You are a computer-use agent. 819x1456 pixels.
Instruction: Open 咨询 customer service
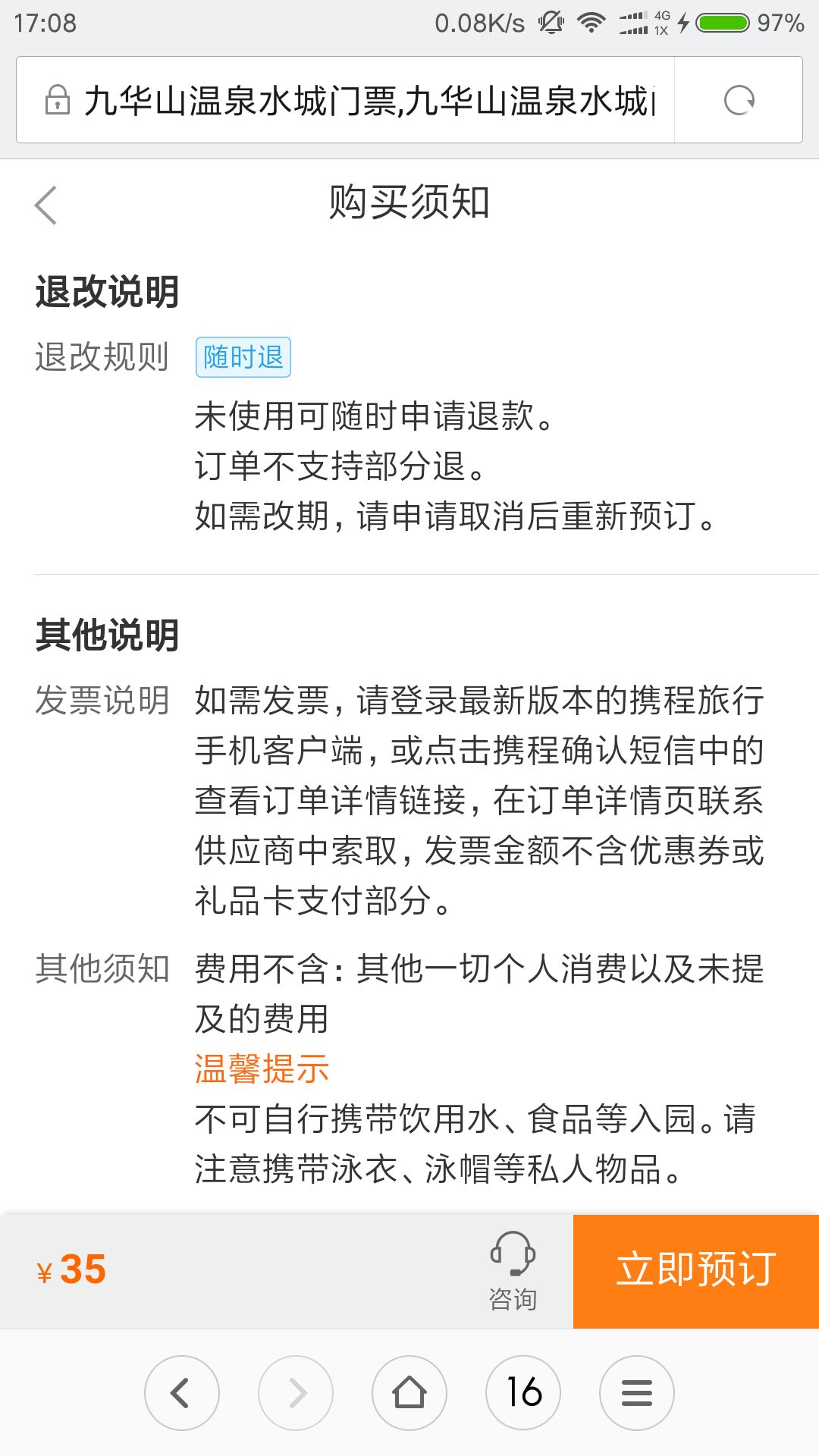(x=513, y=1271)
